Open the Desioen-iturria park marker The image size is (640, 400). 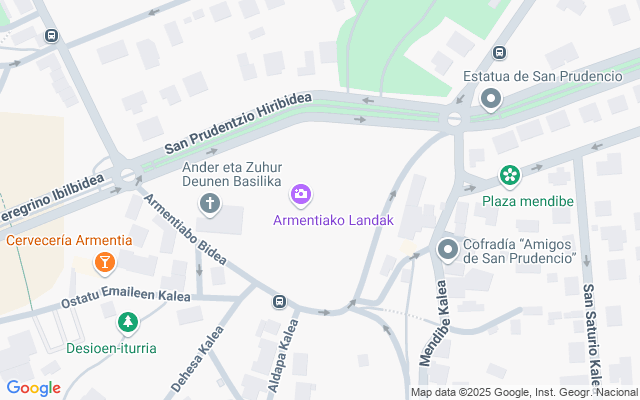click(x=127, y=323)
